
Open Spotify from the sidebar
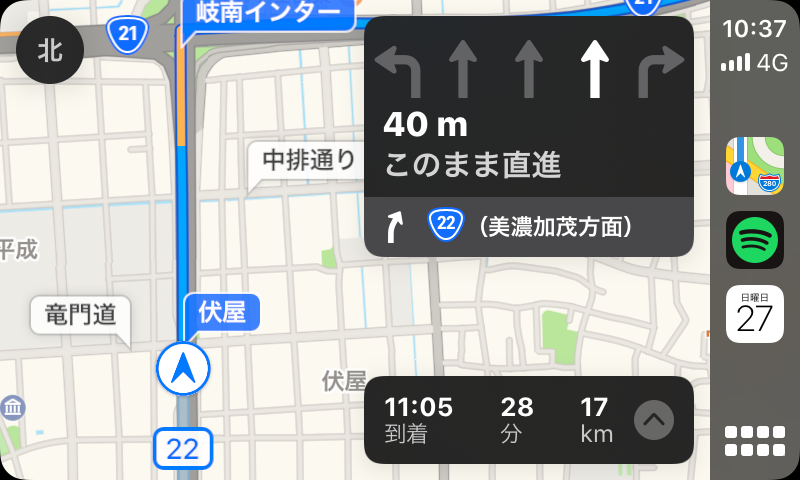pos(755,241)
